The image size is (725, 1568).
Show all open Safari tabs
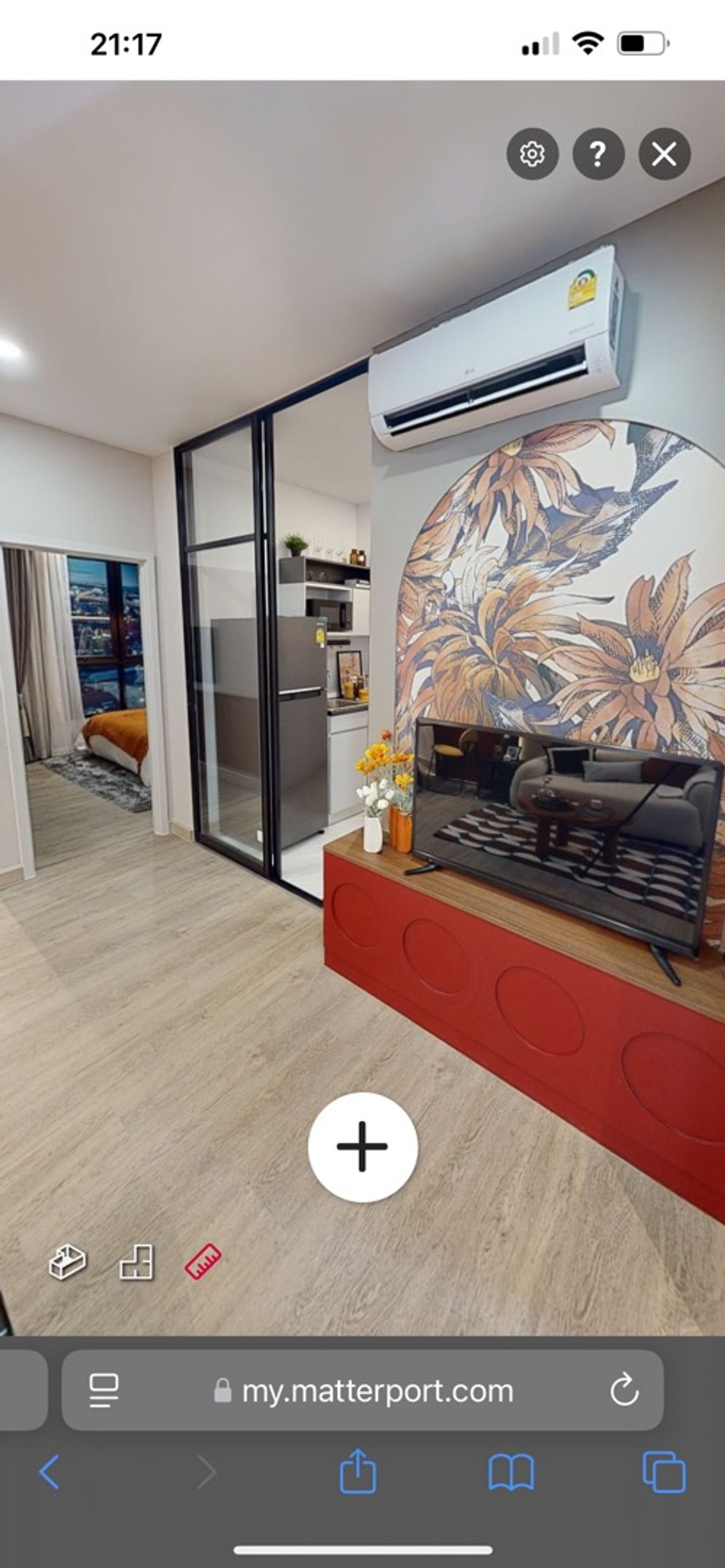pos(664,1473)
